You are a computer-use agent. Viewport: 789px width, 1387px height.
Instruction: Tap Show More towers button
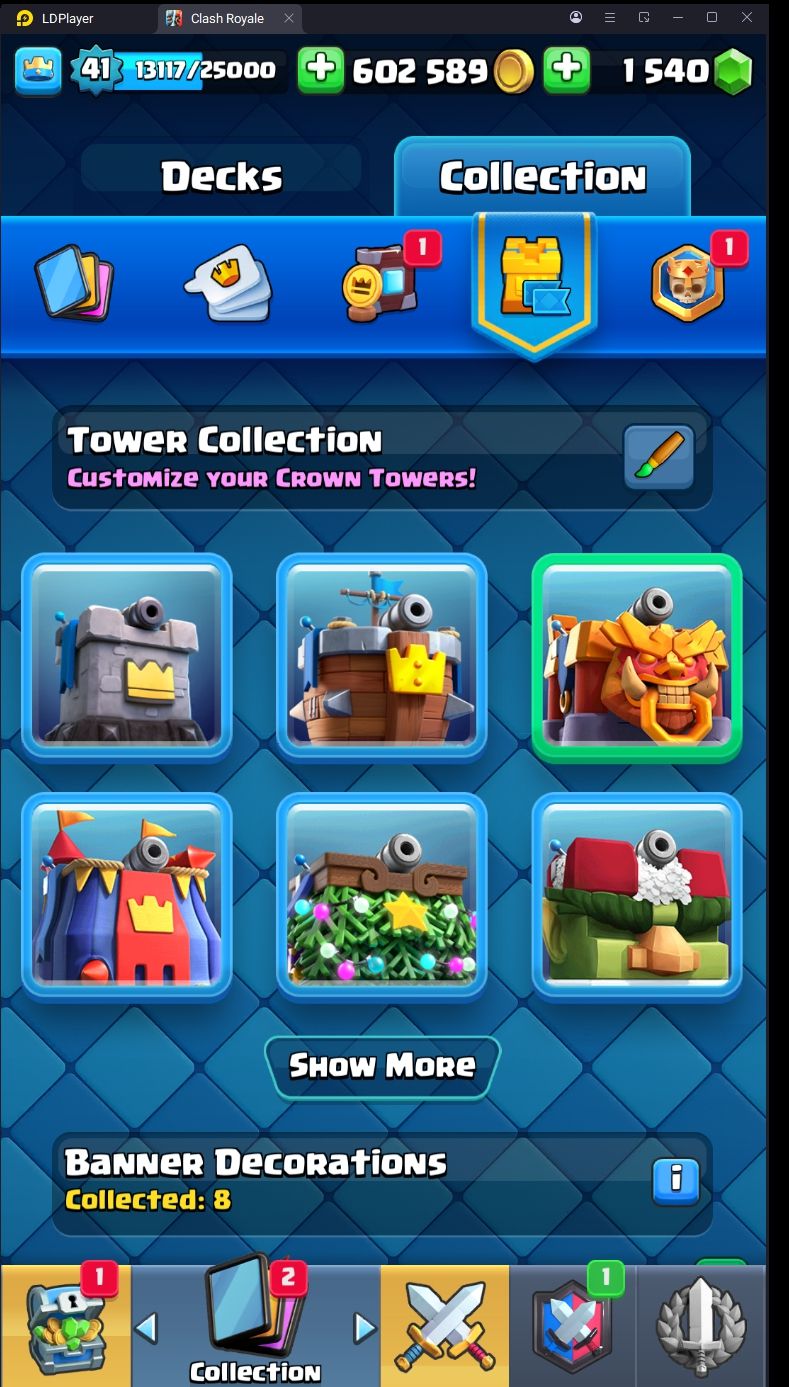pyautogui.click(x=382, y=1066)
